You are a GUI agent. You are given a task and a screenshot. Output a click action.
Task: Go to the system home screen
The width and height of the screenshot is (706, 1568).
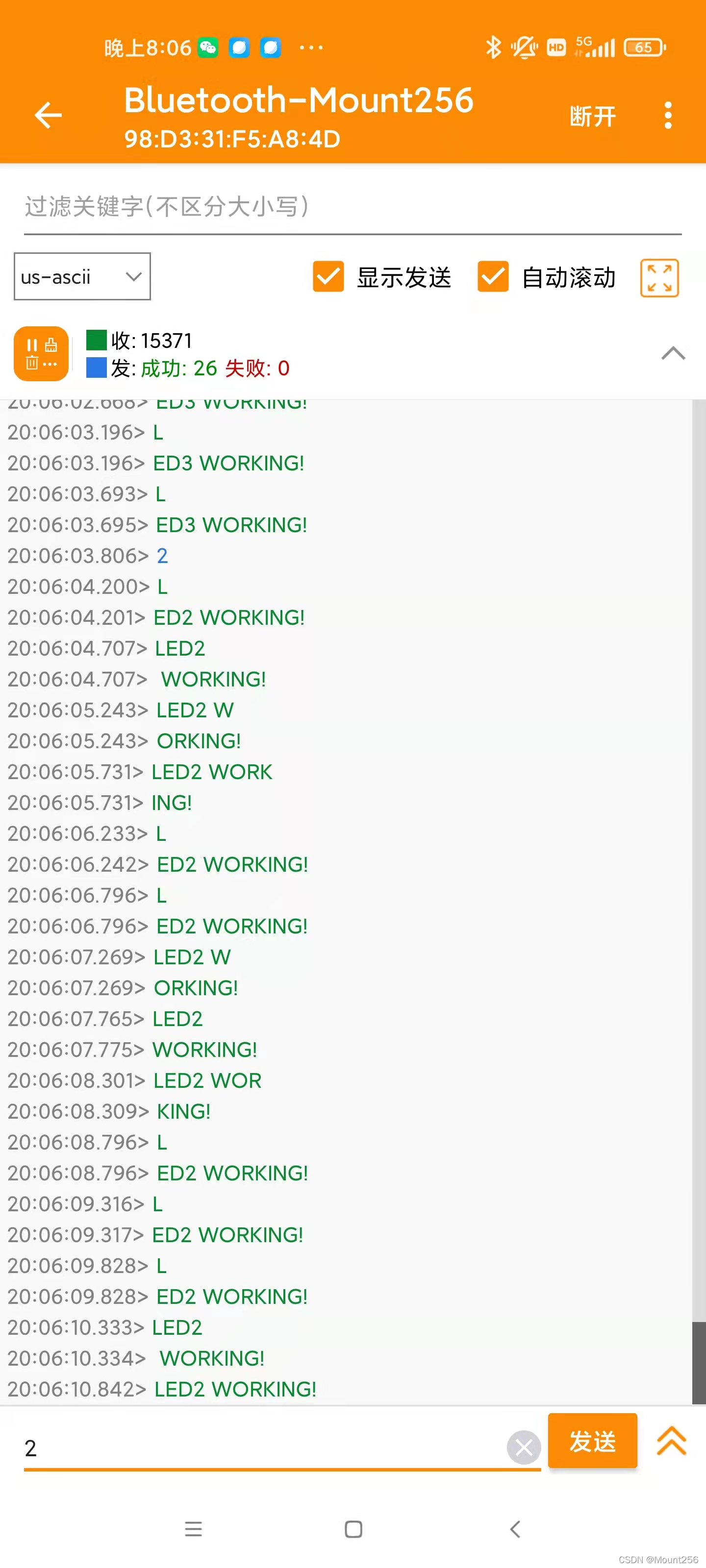click(353, 1528)
